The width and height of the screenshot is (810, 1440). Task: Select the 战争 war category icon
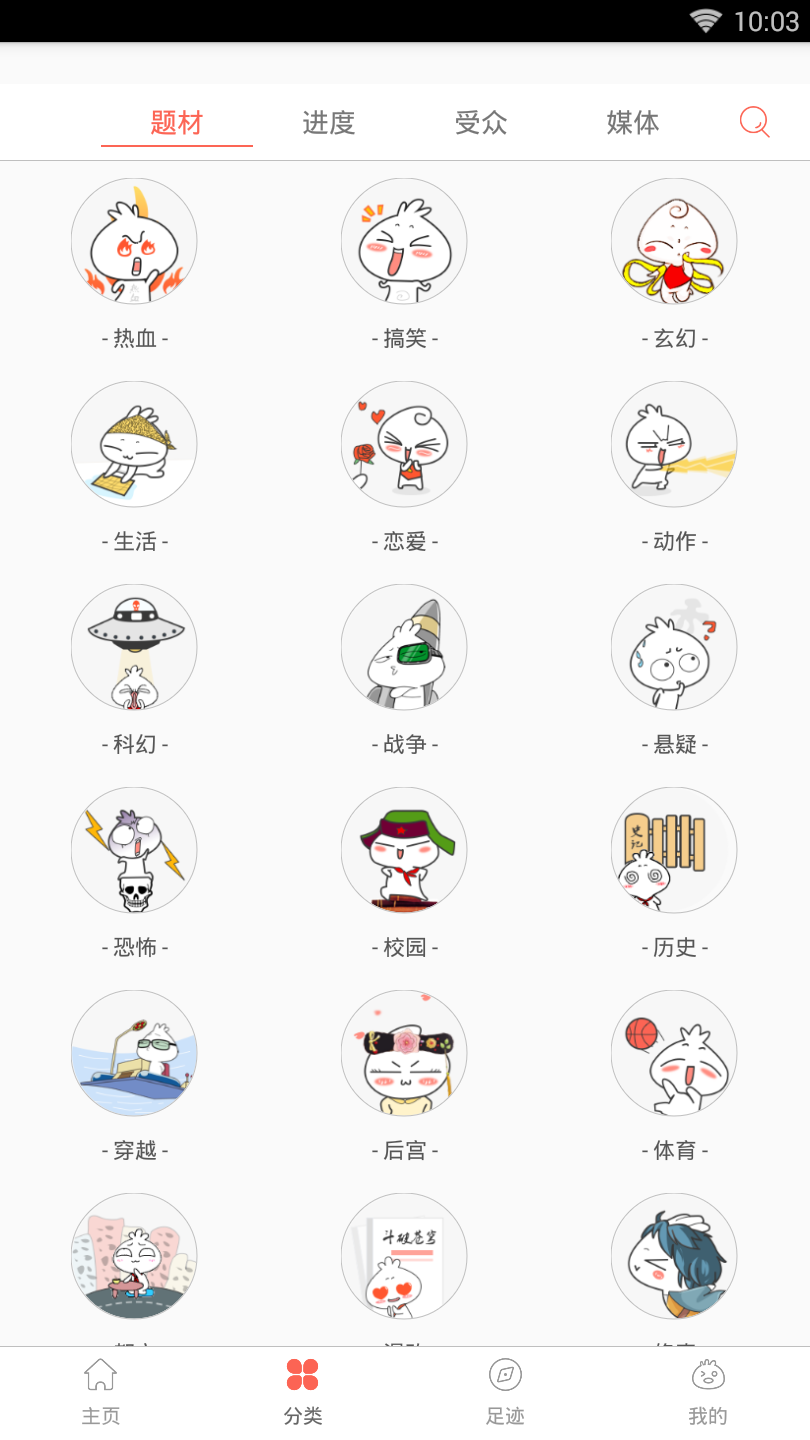pyautogui.click(x=404, y=647)
